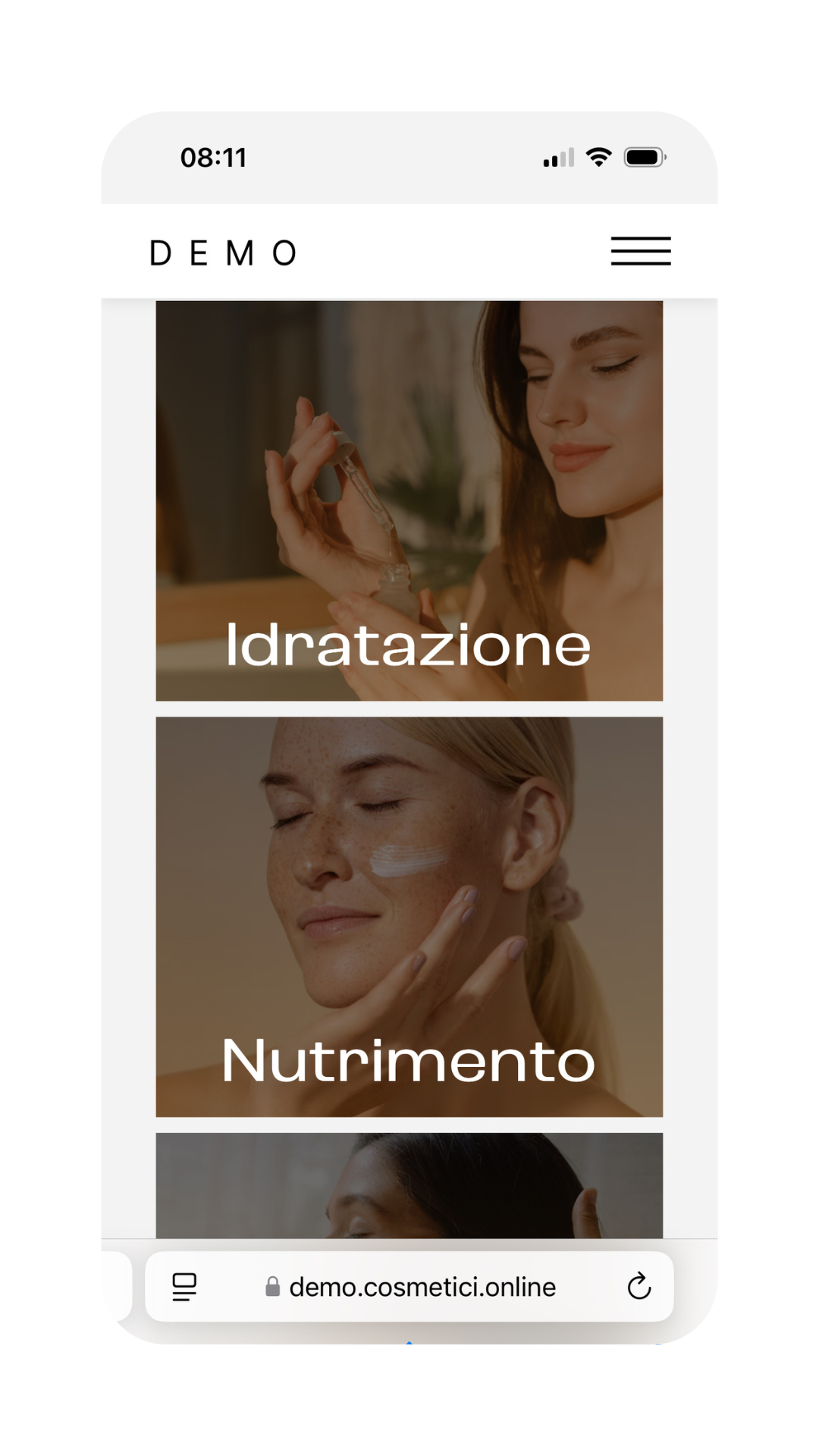Open the Nutrimento category card
Image resolution: width=819 pixels, height=1456 pixels.
point(409,916)
